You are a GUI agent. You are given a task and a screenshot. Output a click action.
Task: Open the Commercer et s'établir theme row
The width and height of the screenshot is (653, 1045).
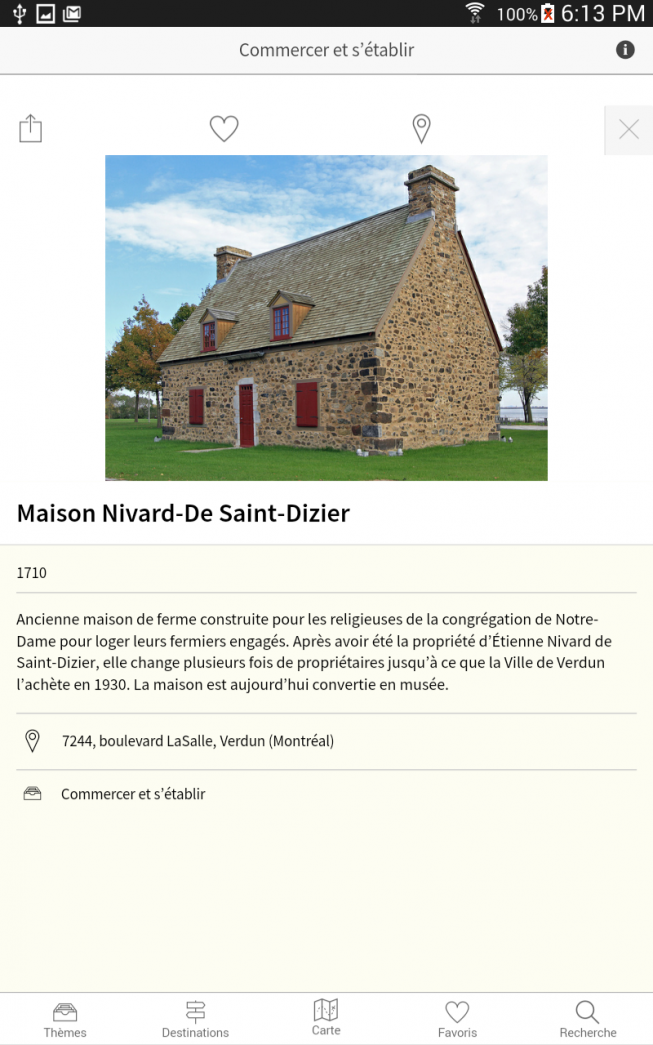(326, 794)
